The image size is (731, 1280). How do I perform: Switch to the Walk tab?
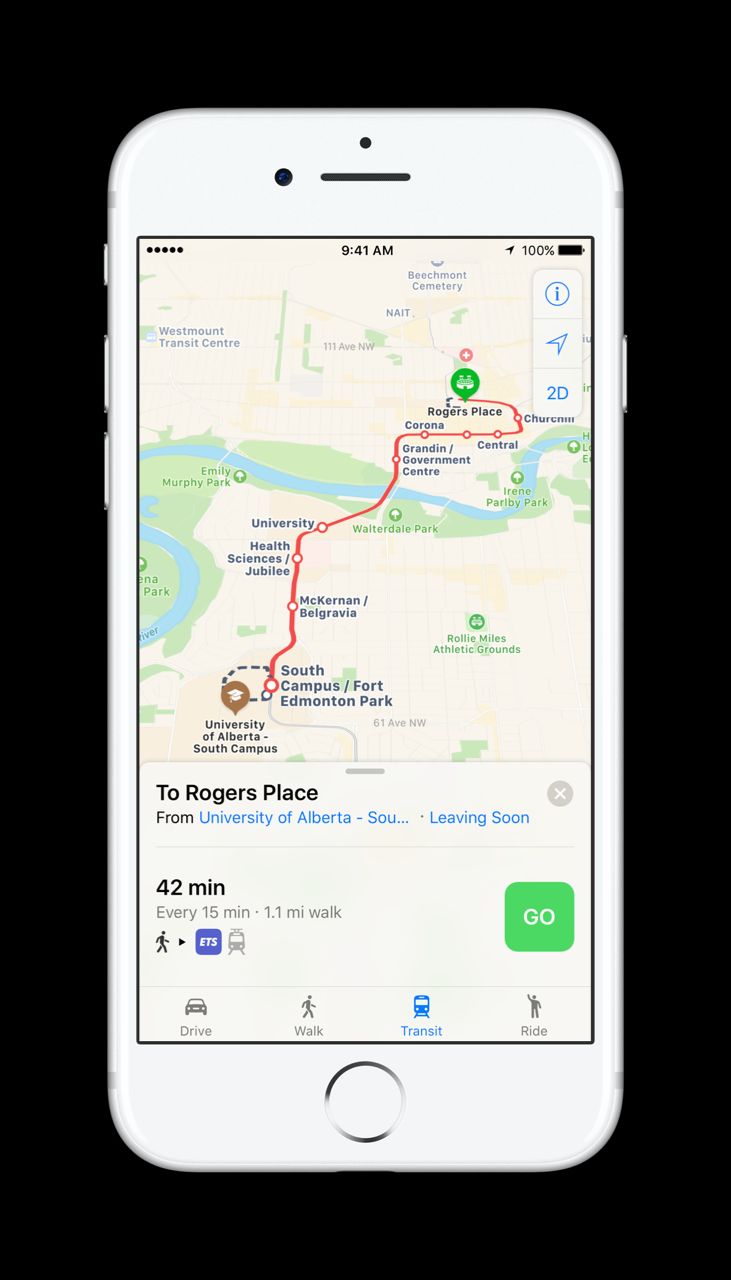click(308, 1015)
